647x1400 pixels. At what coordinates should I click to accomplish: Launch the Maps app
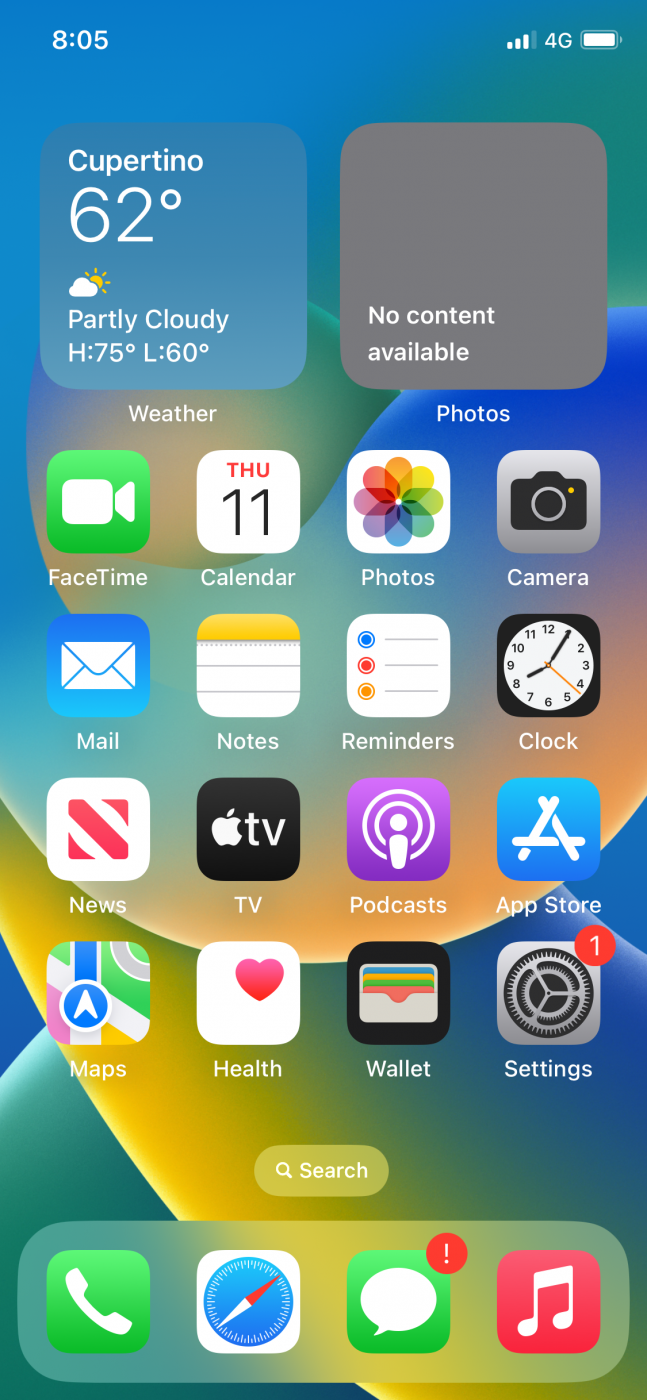click(x=98, y=994)
